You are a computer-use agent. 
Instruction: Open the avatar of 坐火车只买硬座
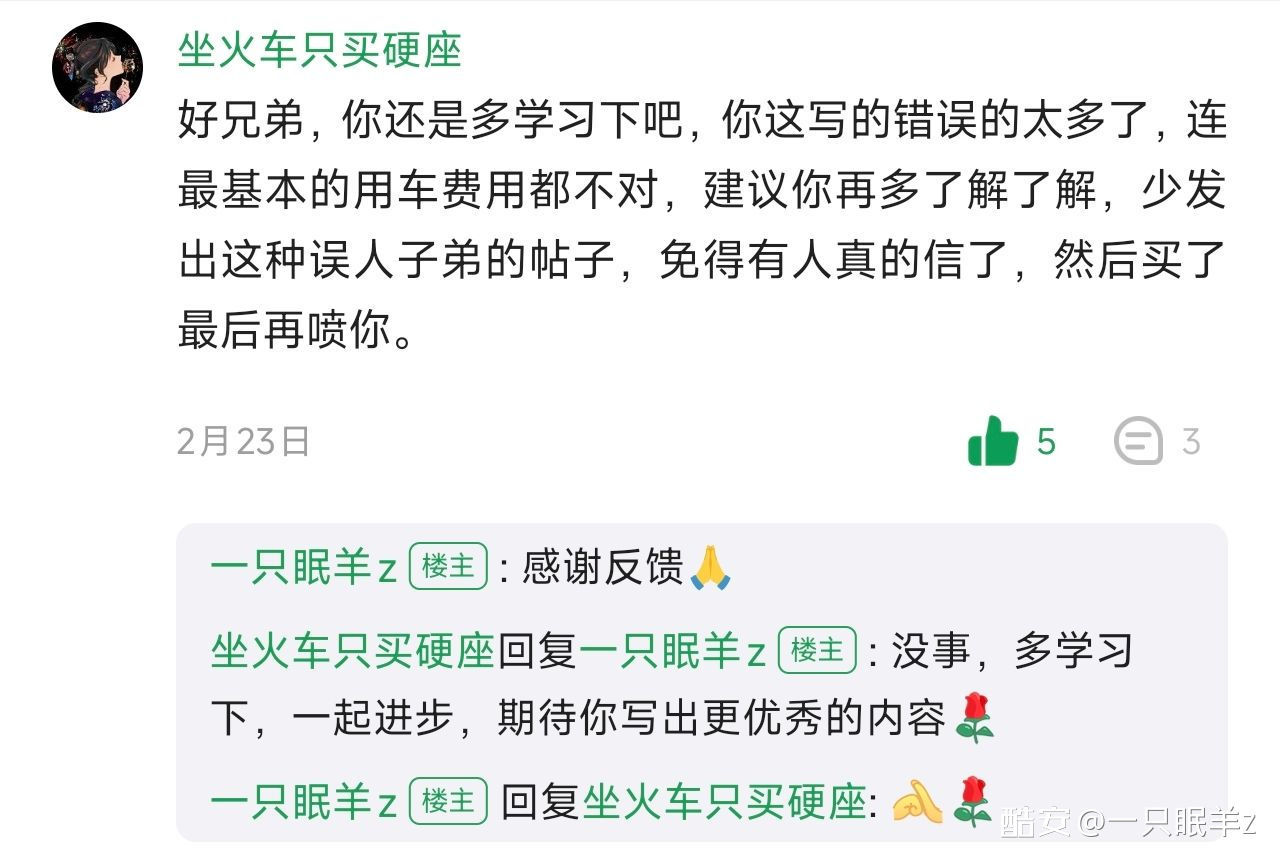tap(97, 68)
